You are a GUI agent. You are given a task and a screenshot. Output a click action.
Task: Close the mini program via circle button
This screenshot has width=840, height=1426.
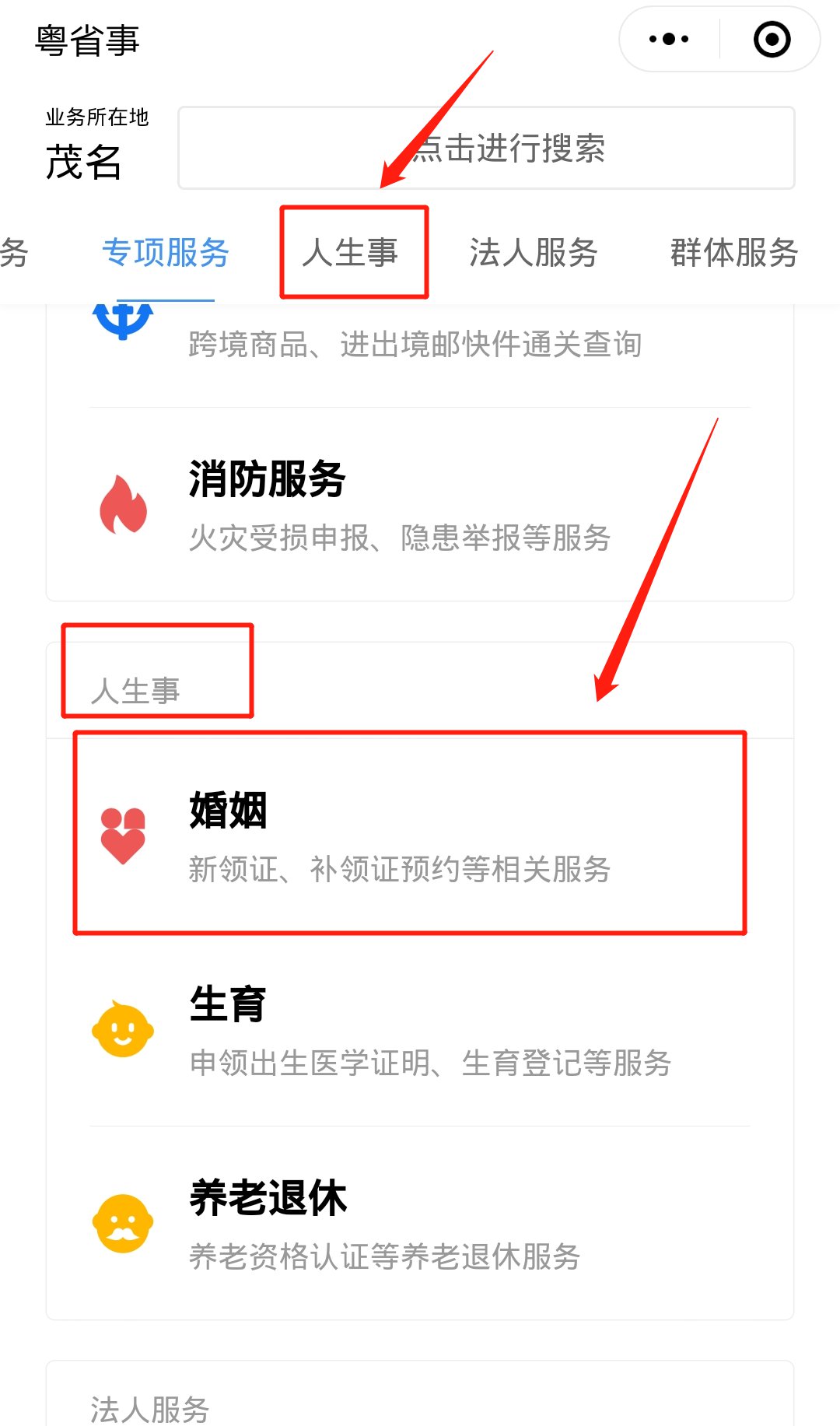click(772, 39)
